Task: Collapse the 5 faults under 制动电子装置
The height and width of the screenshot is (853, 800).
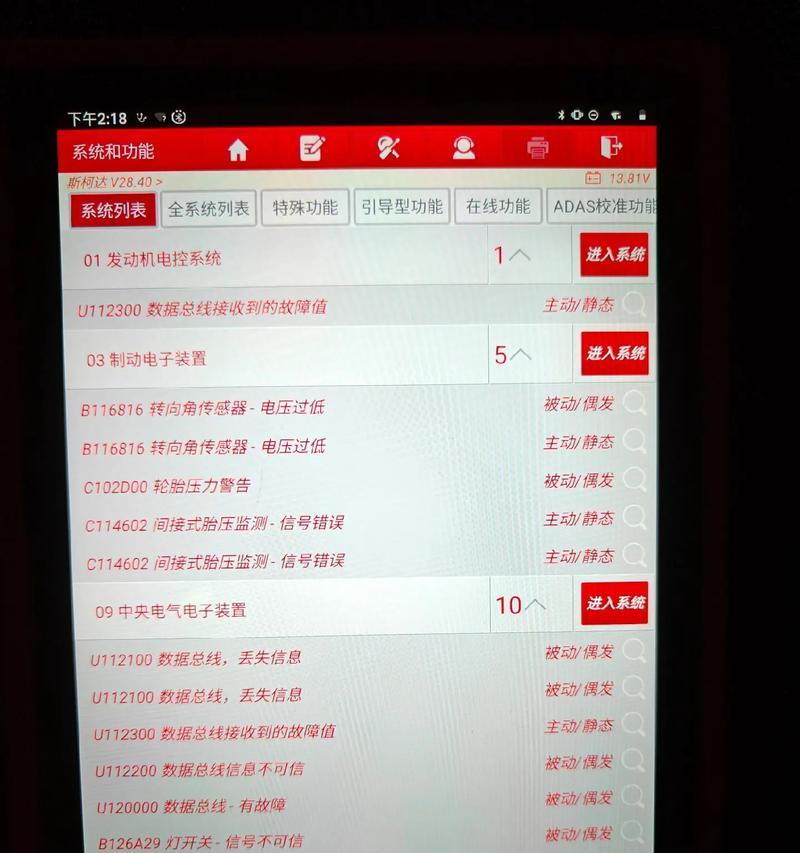Action: (520, 355)
